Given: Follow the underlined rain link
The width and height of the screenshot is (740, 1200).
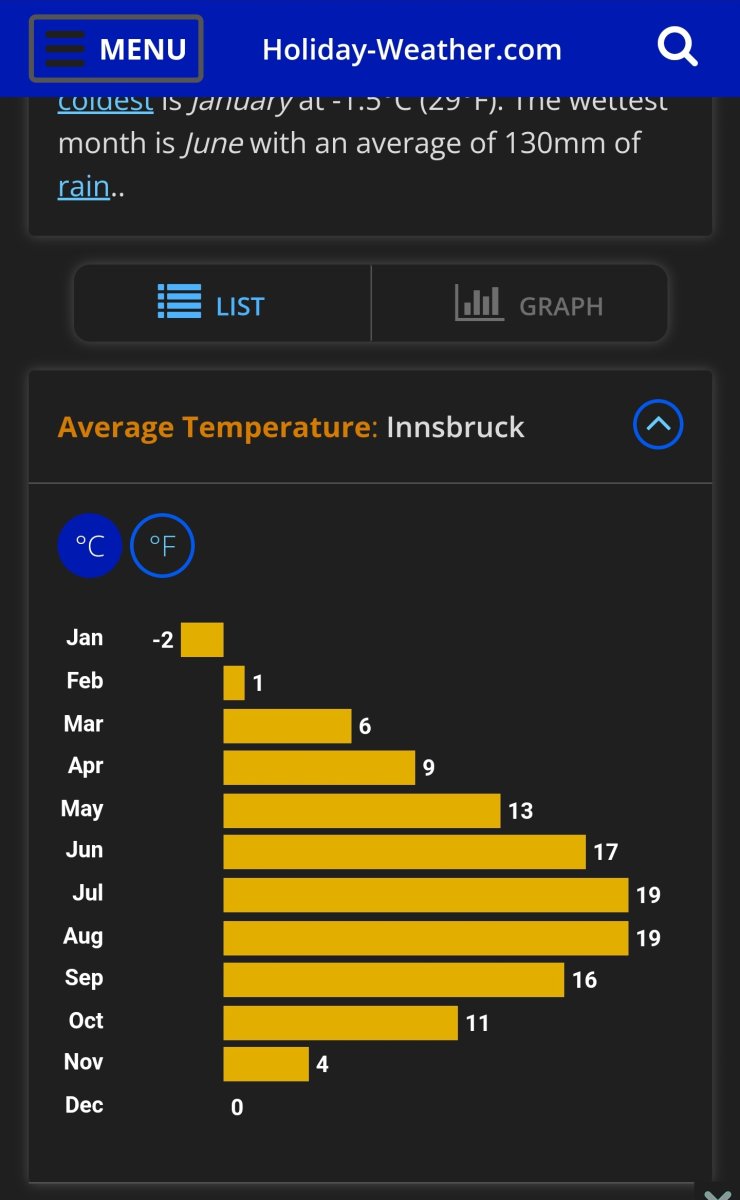Looking at the screenshot, I should click(x=83, y=187).
